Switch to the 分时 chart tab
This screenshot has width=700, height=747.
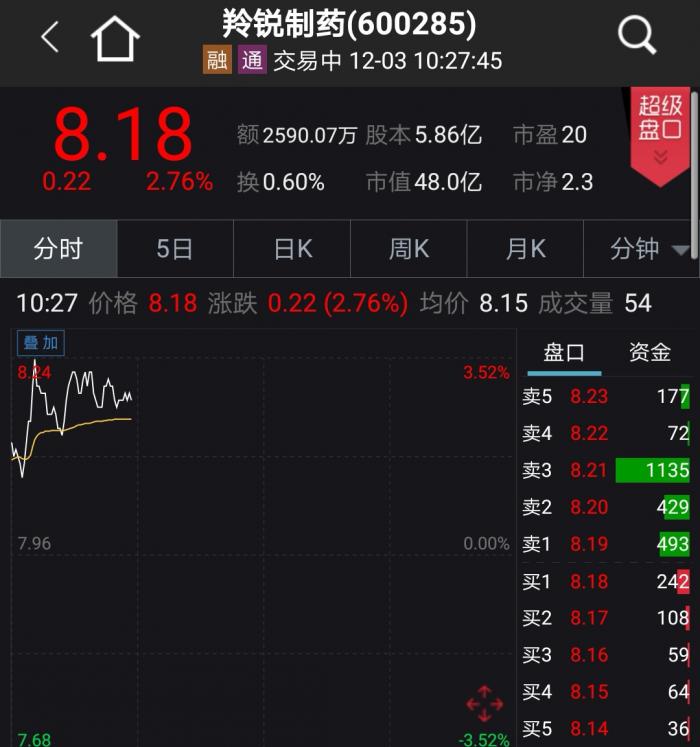[58, 248]
